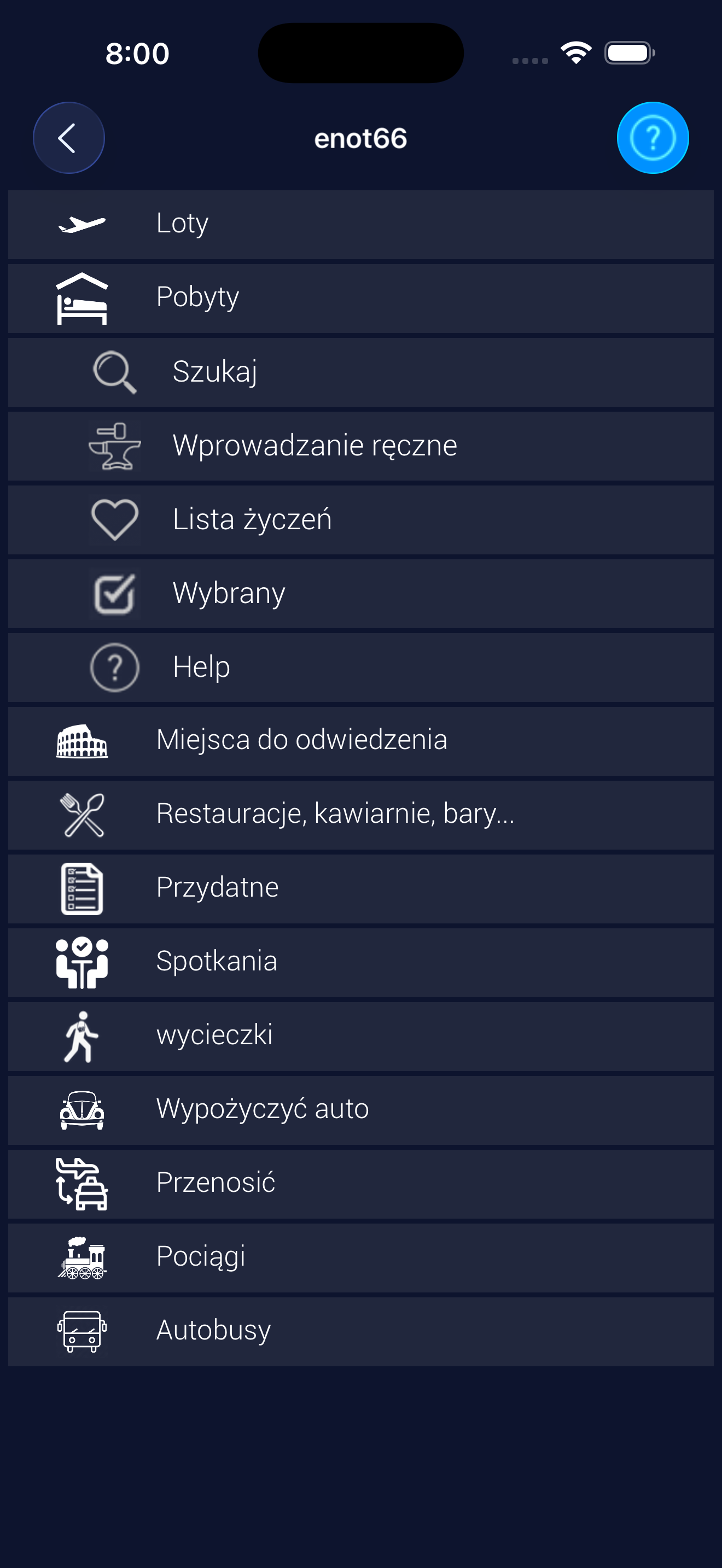Tap the Przydatne row
The width and height of the screenshot is (722, 1568).
point(360,888)
